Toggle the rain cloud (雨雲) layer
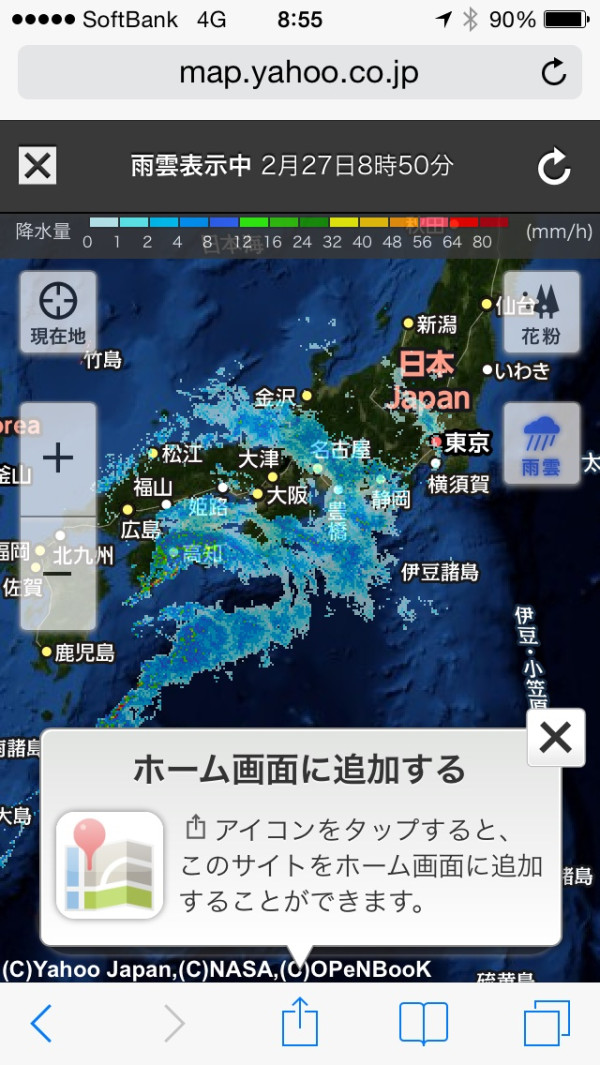 click(542, 444)
